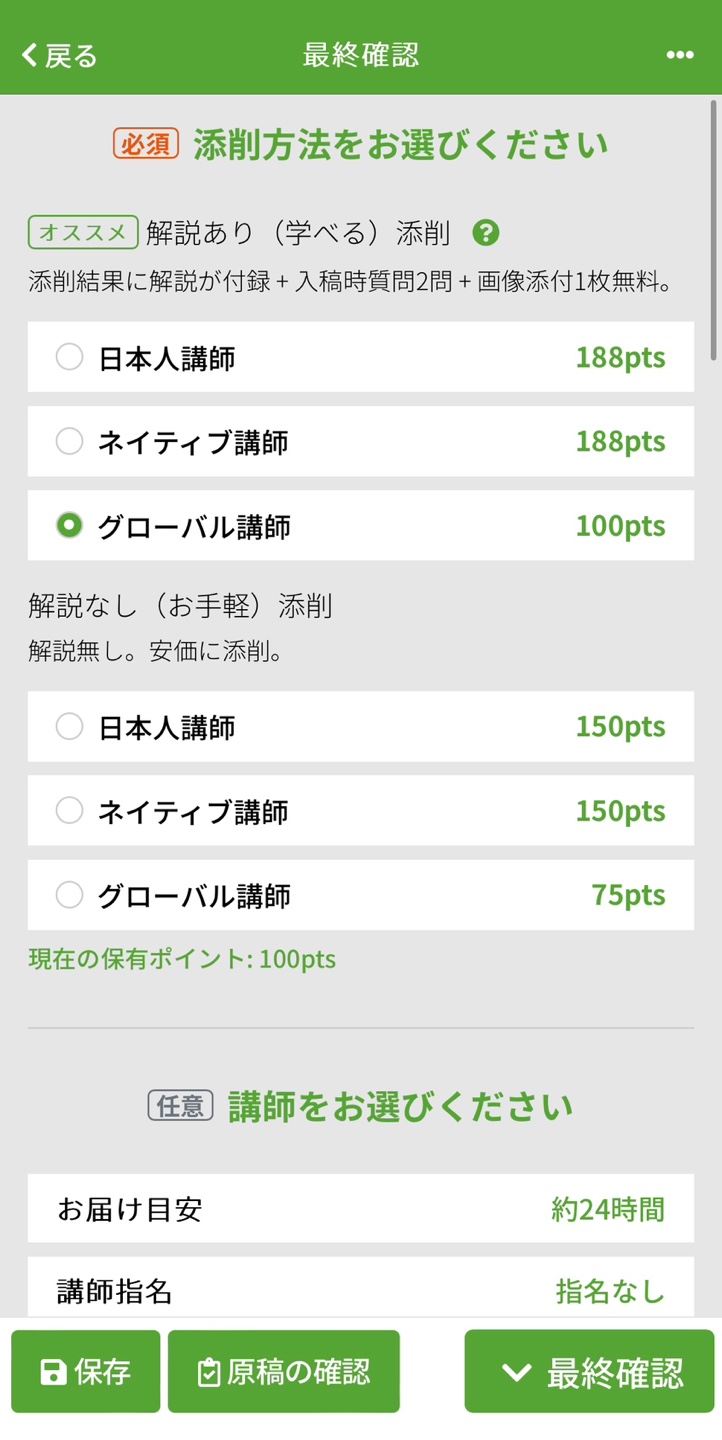This screenshot has width=722, height=1440.
Task: Select the グローバル講師 100pts radio button
Action: click(69, 525)
